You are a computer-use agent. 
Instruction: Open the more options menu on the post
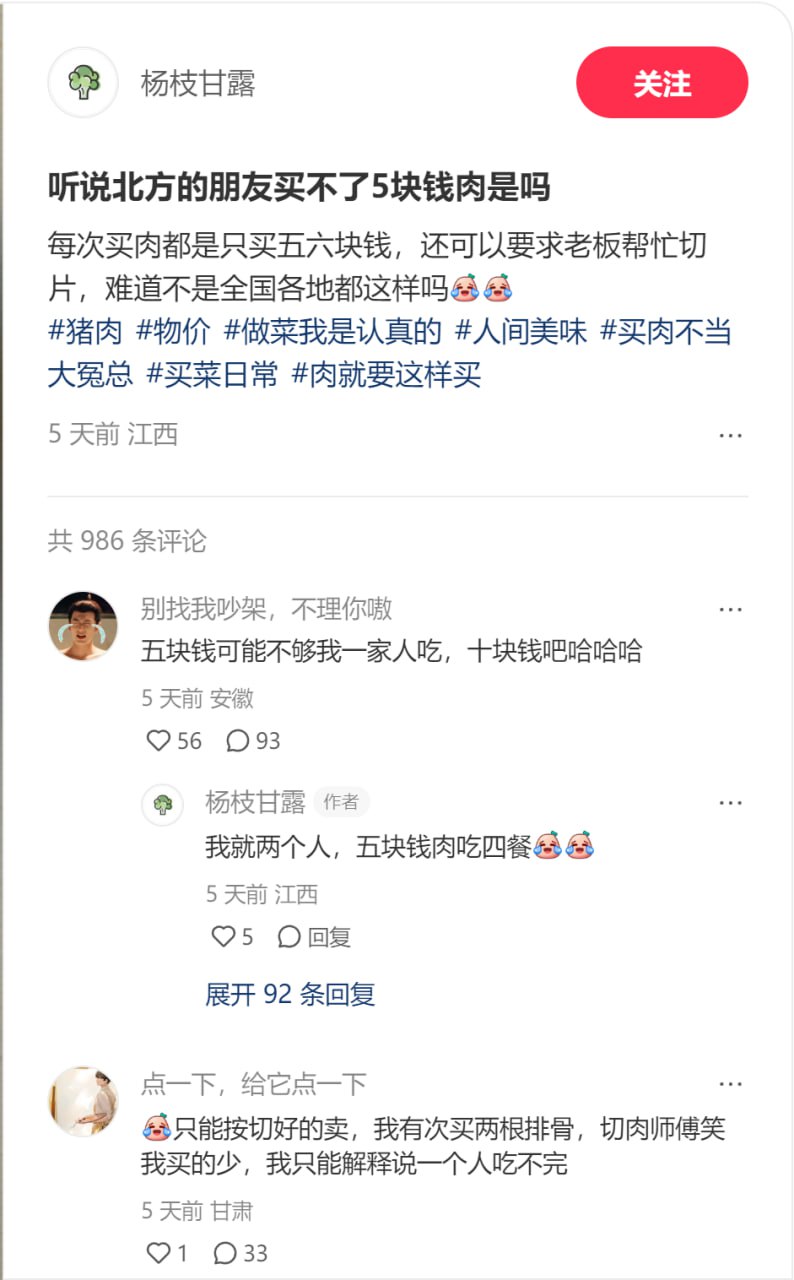[732, 434]
